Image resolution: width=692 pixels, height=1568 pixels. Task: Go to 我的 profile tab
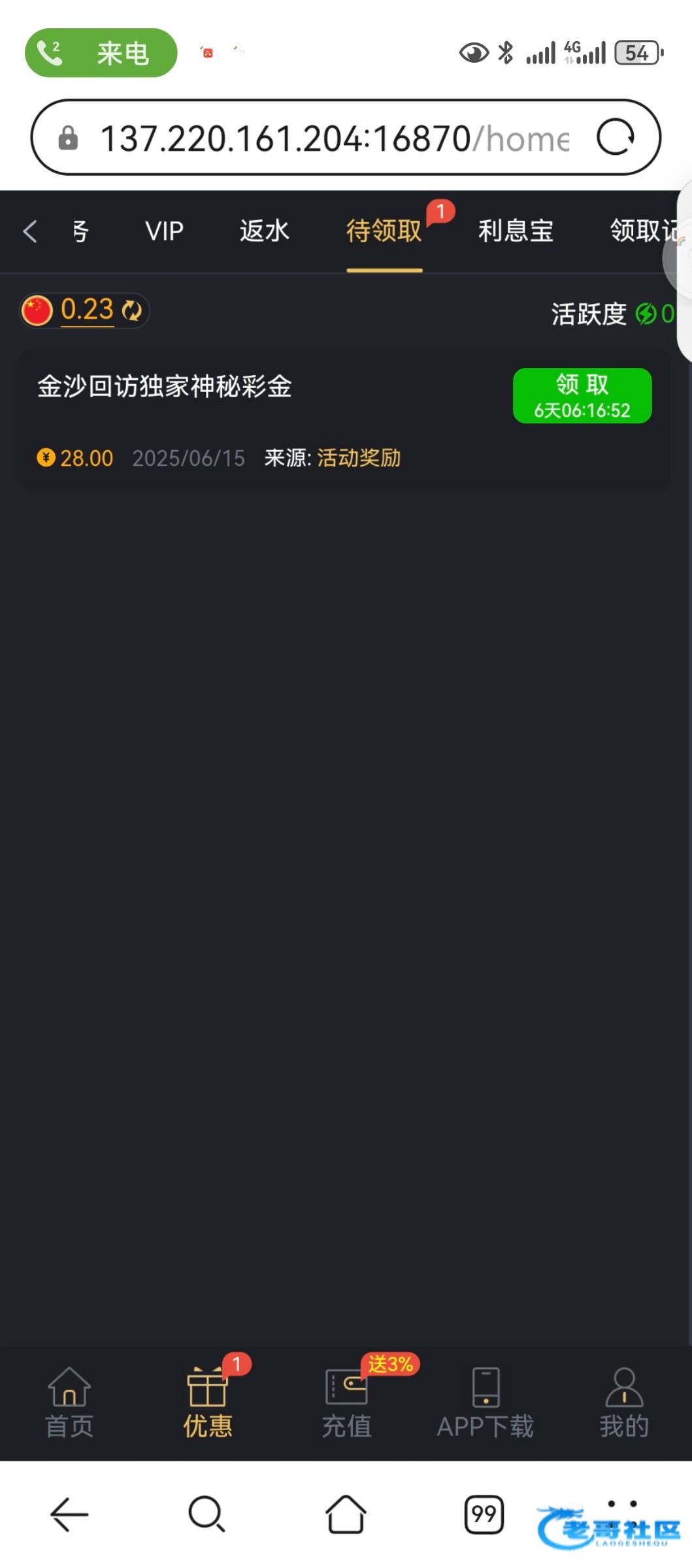click(624, 1402)
